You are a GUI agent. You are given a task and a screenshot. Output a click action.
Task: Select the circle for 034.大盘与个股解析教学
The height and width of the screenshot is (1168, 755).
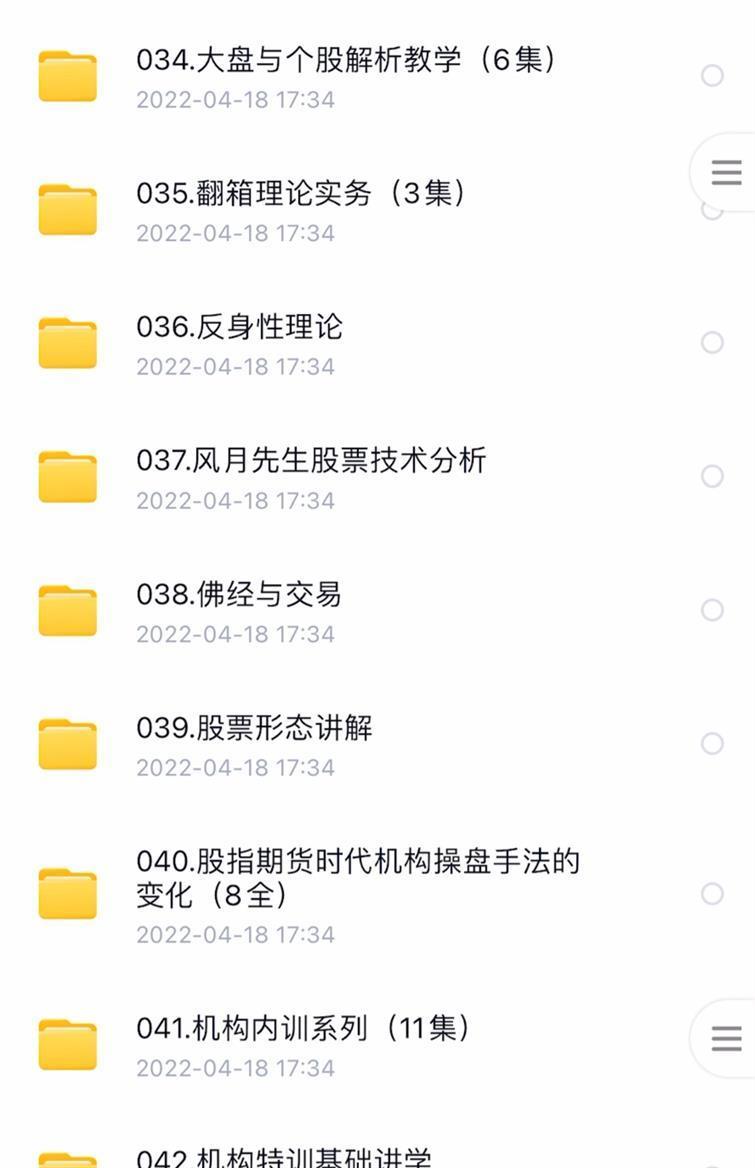point(712,76)
